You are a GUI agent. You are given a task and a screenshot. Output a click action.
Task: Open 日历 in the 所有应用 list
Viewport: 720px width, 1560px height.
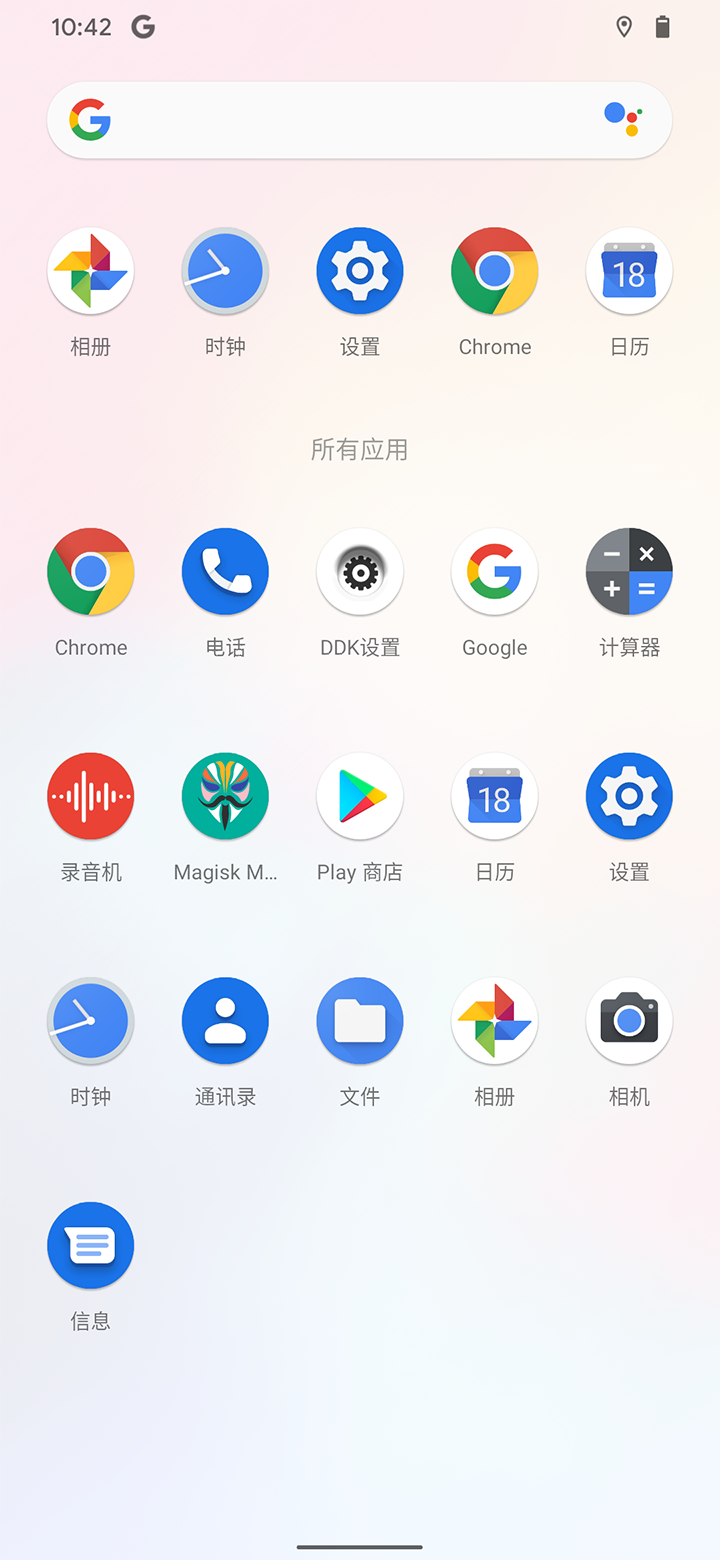(x=495, y=796)
